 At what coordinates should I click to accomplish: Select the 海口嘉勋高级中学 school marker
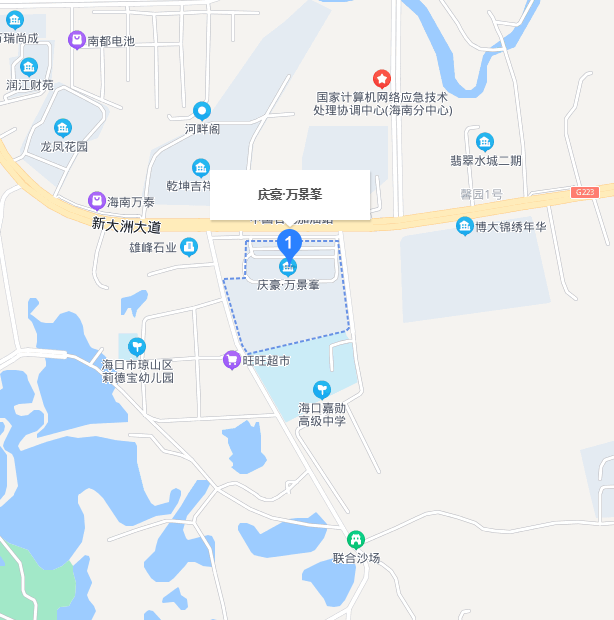322,388
